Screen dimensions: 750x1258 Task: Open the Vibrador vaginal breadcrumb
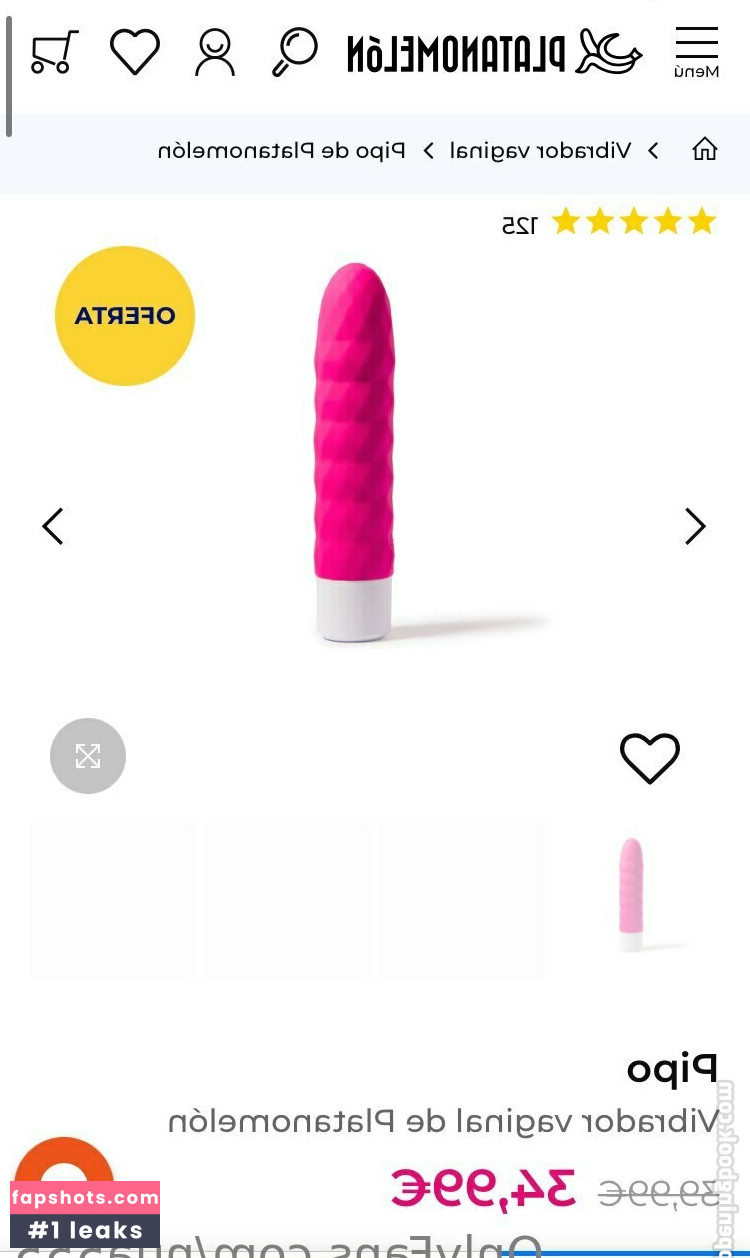540,150
